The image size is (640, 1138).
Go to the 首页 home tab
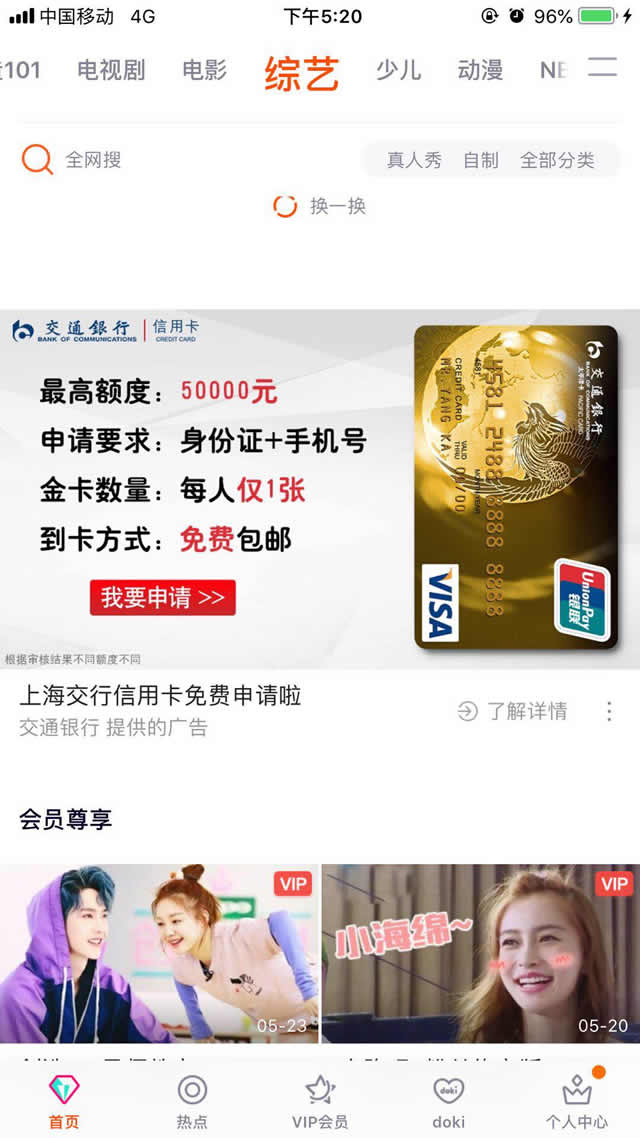(64, 1101)
